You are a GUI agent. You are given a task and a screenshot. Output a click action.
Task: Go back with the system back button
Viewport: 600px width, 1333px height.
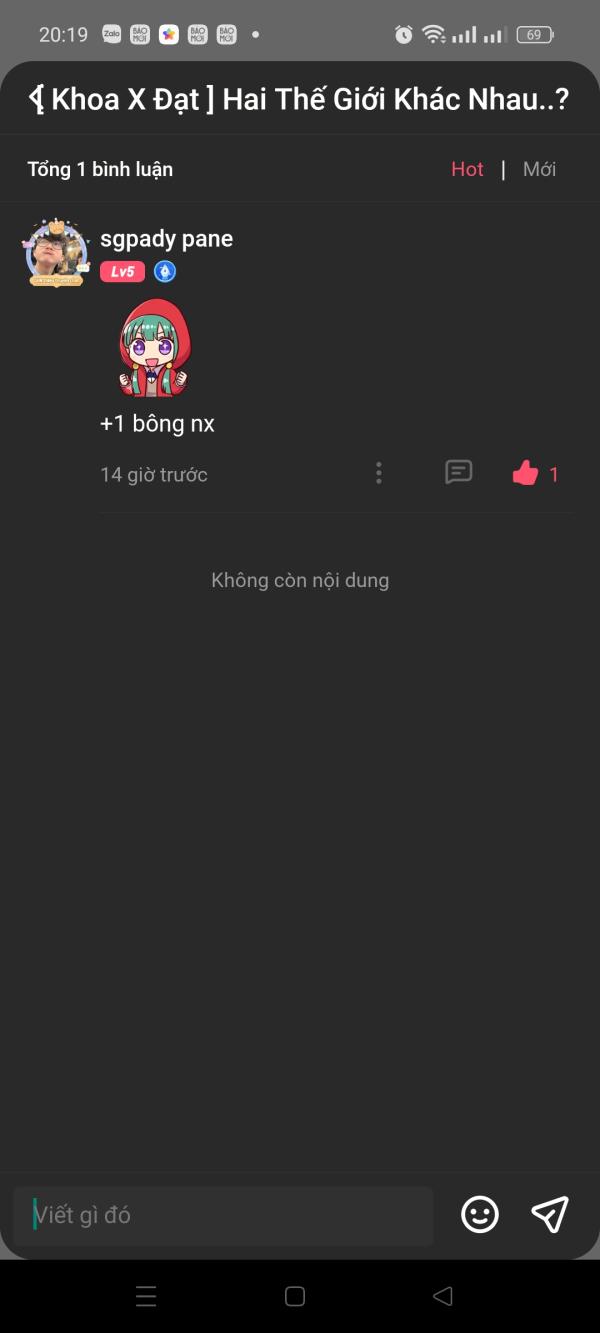pos(442,1296)
